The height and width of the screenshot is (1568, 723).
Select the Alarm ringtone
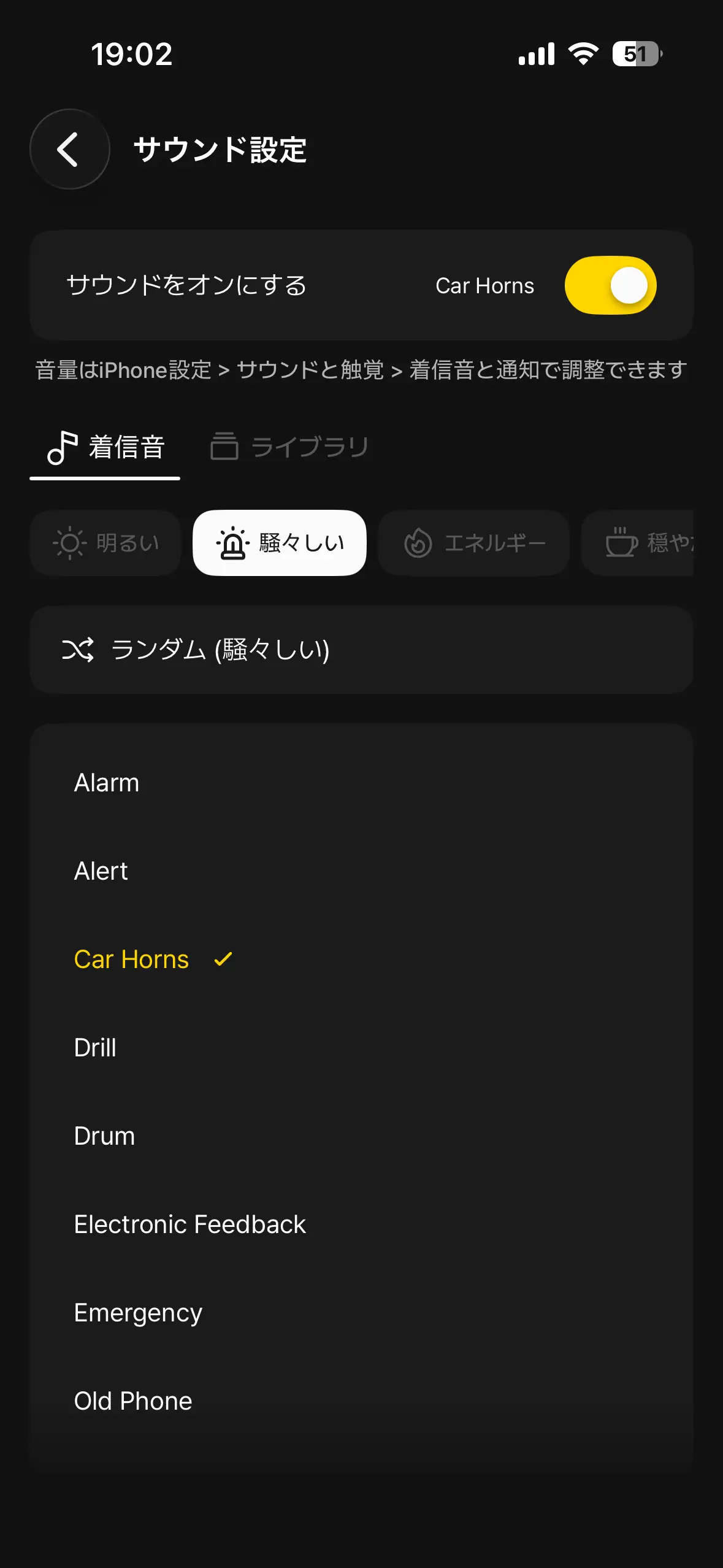pos(107,782)
